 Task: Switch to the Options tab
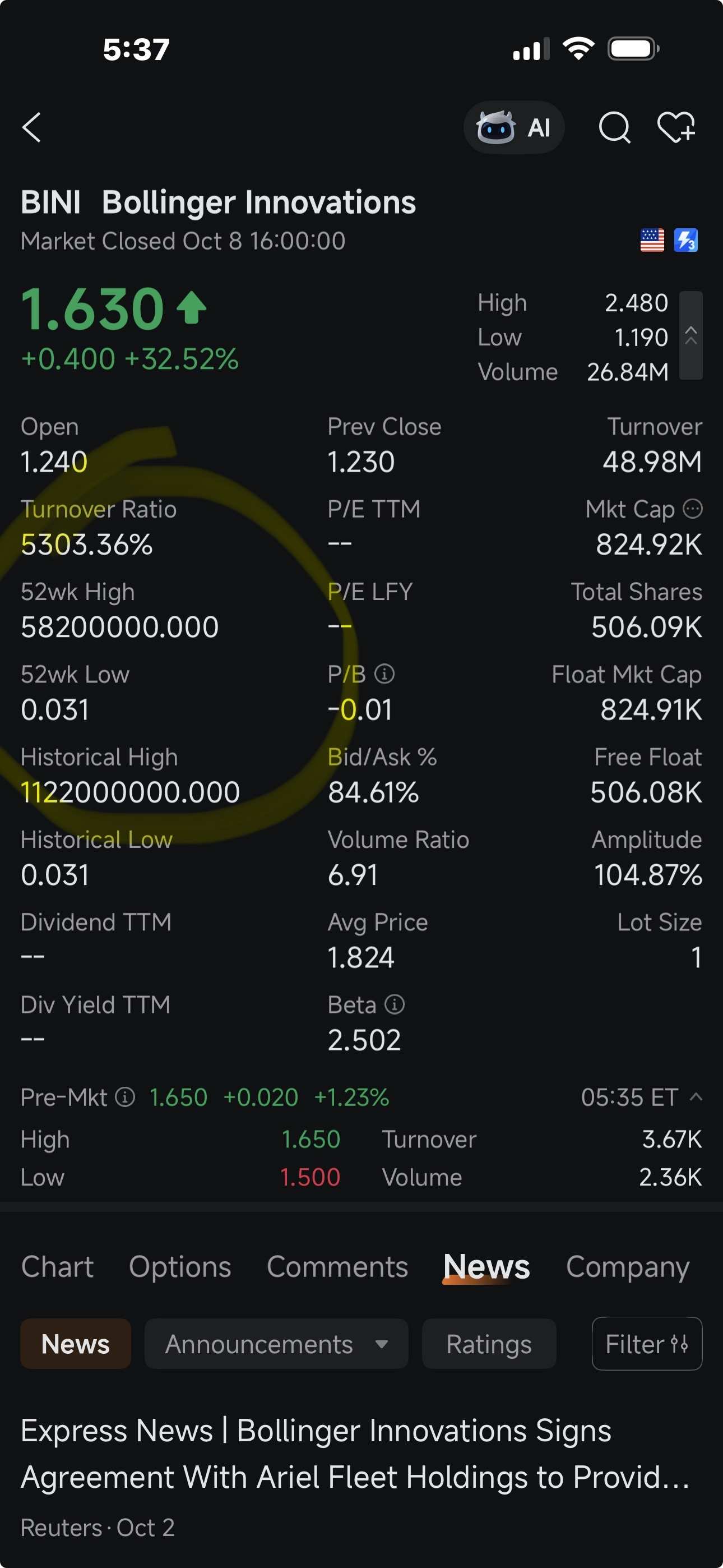(x=179, y=1267)
